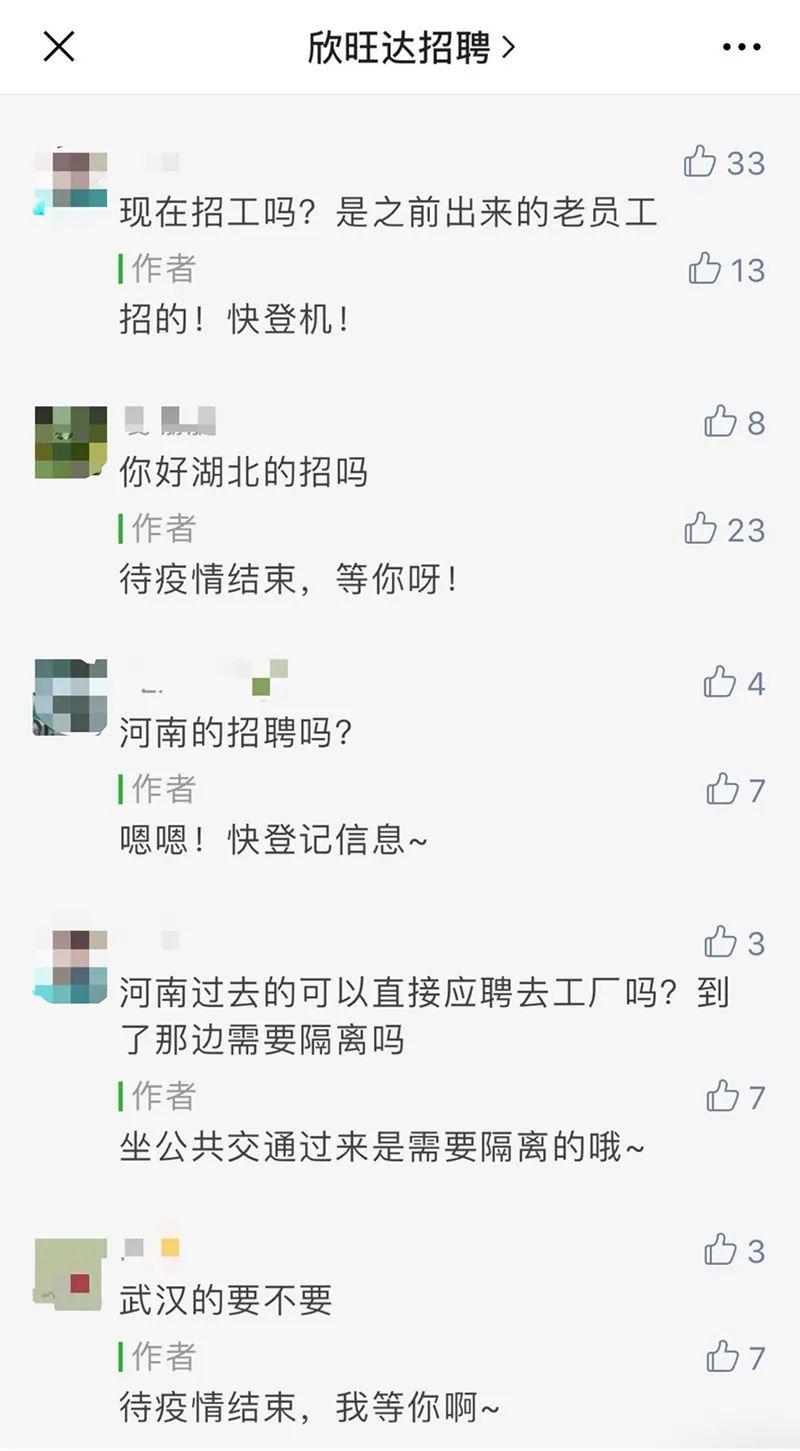Like the author reply 待疫情结束，等你呀！
The image size is (800, 1451).
701,528
